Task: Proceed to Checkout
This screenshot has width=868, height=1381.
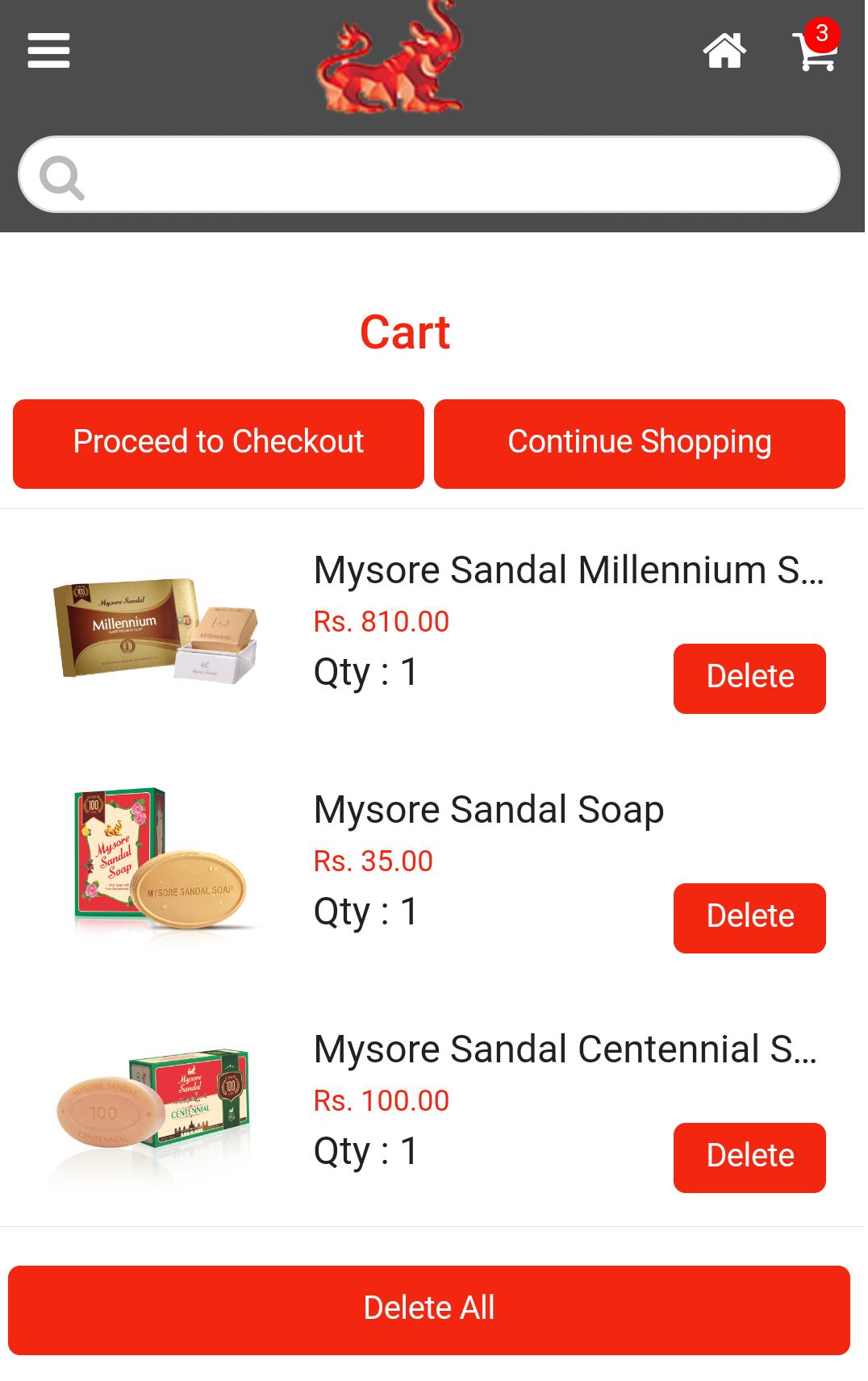Action: [219, 444]
